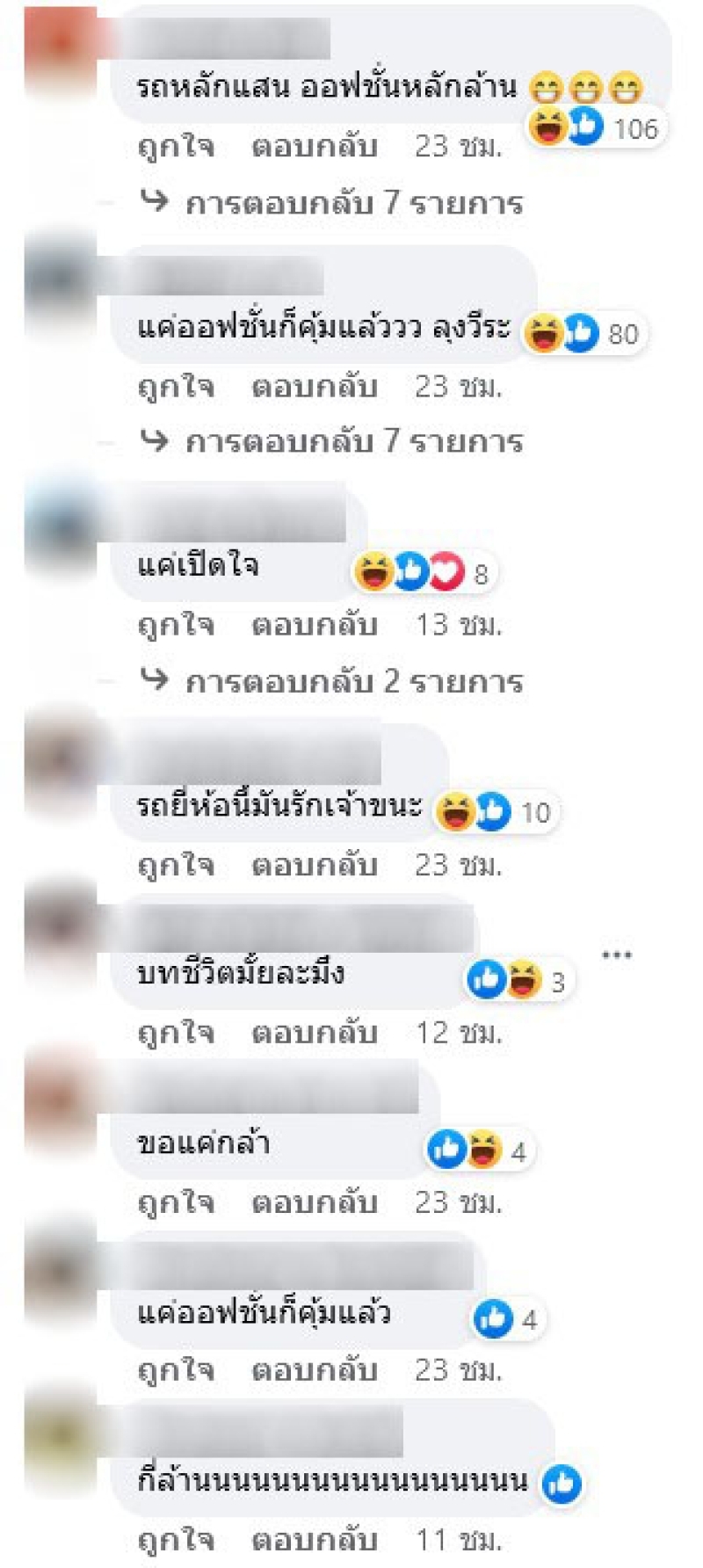This screenshot has width=703, height=1568.
Task: Like the comment 'รถยี่ห้อนี้มันรักเจ้าขนะ'
Action: [176, 866]
